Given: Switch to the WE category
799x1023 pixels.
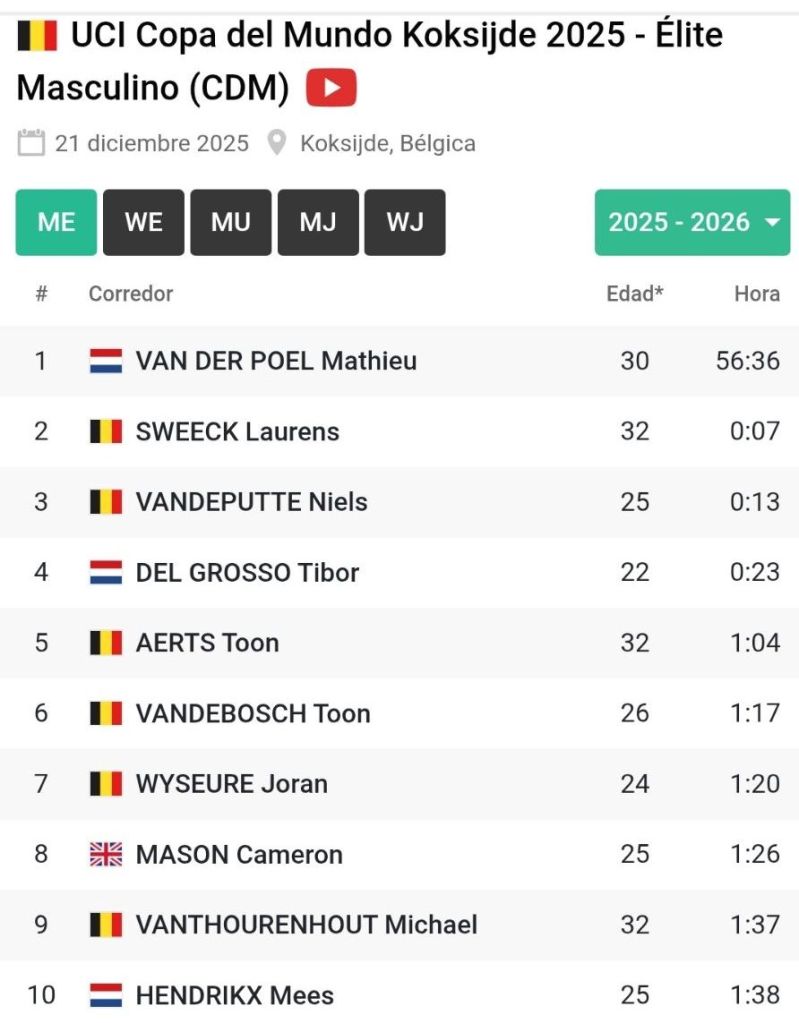Looking at the screenshot, I should pyautogui.click(x=143, y=222).
